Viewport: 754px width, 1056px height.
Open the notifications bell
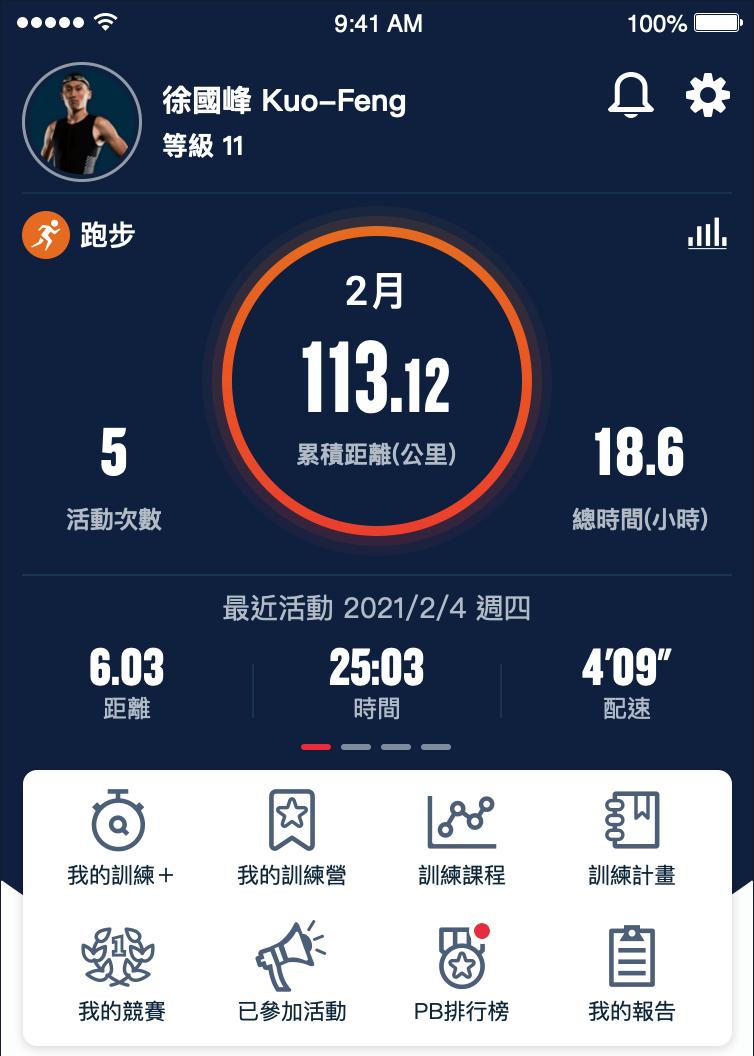tap(631, 97)
